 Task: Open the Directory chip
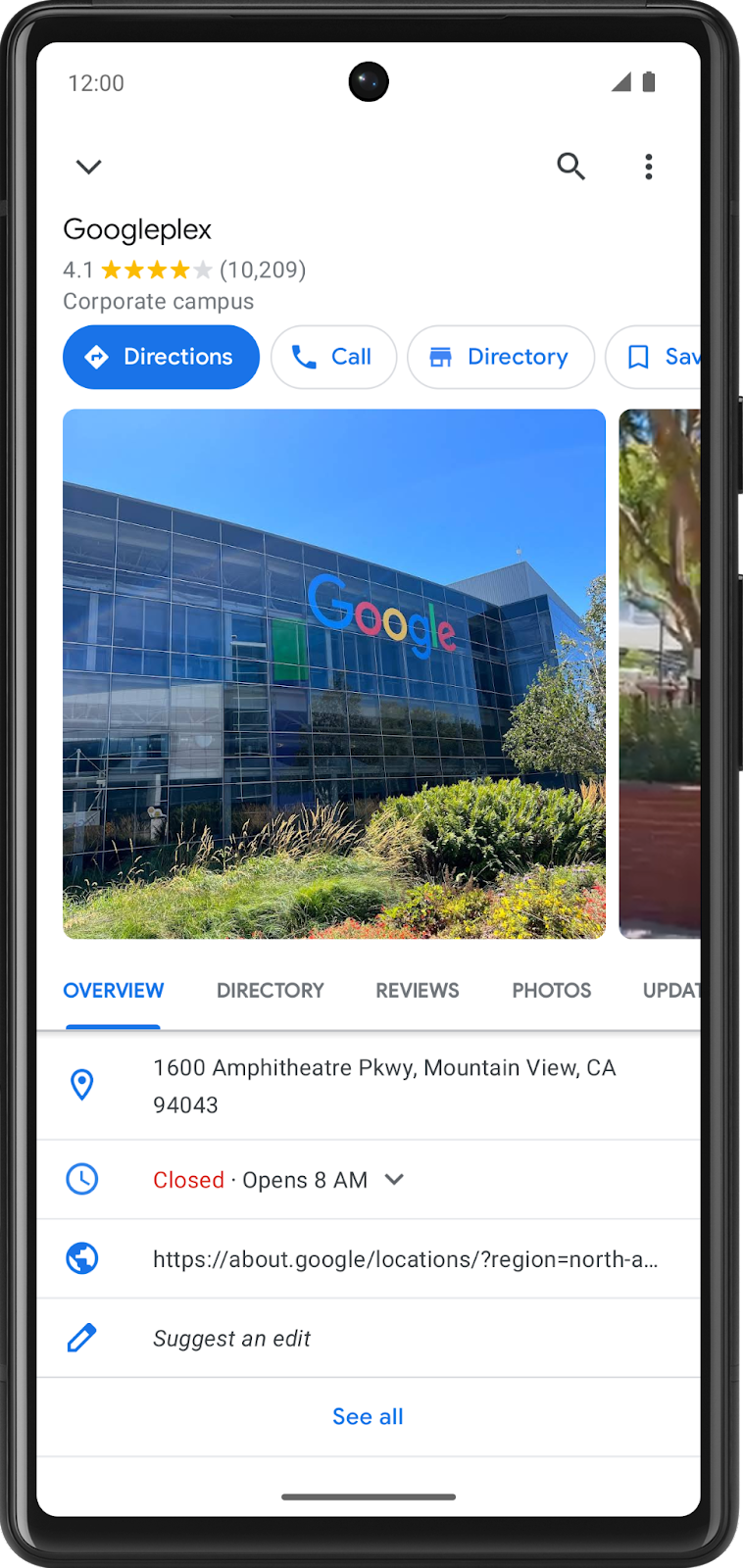click(500, 357)
